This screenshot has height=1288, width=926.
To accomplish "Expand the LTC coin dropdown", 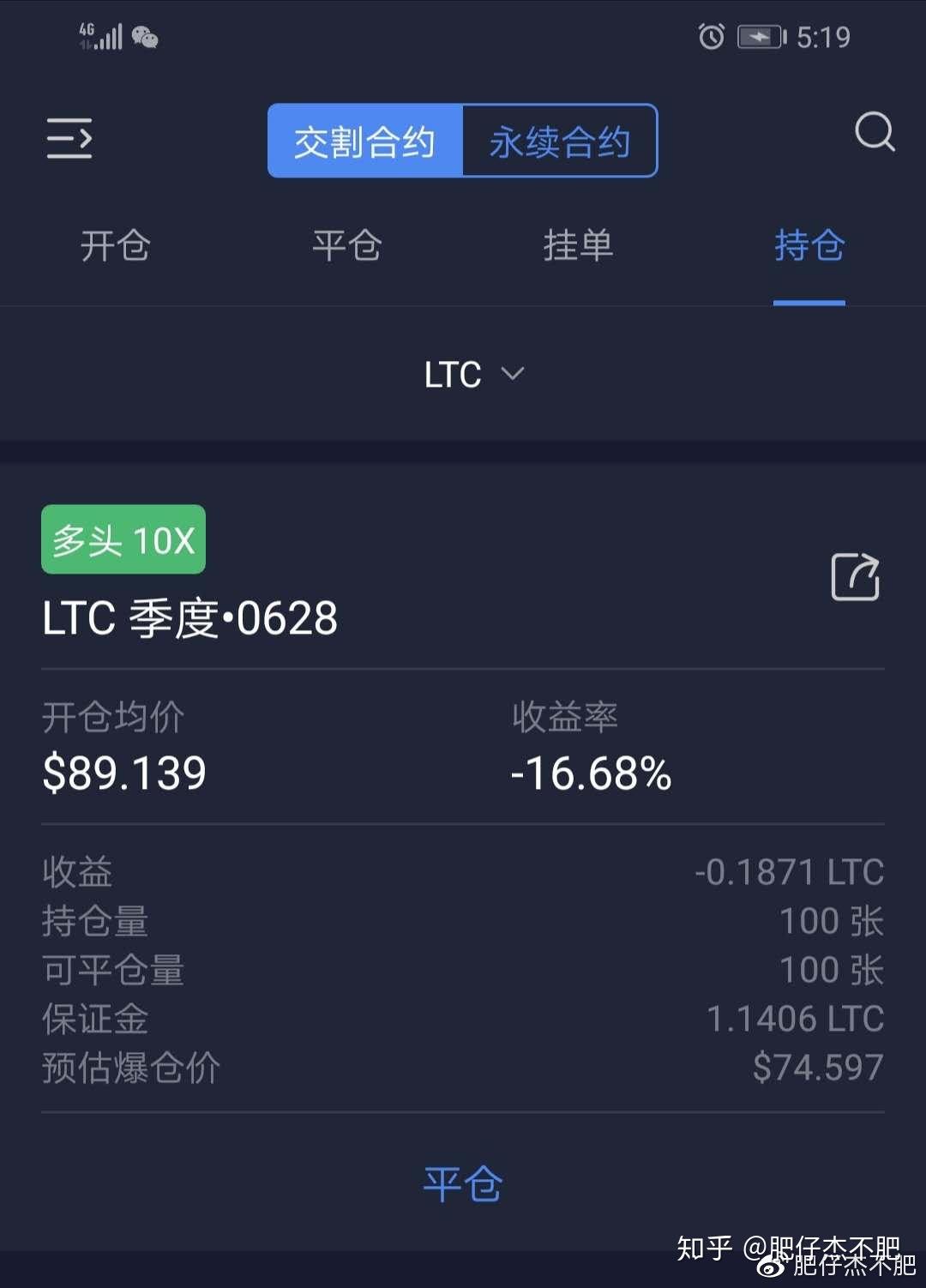I will (473, 375).
